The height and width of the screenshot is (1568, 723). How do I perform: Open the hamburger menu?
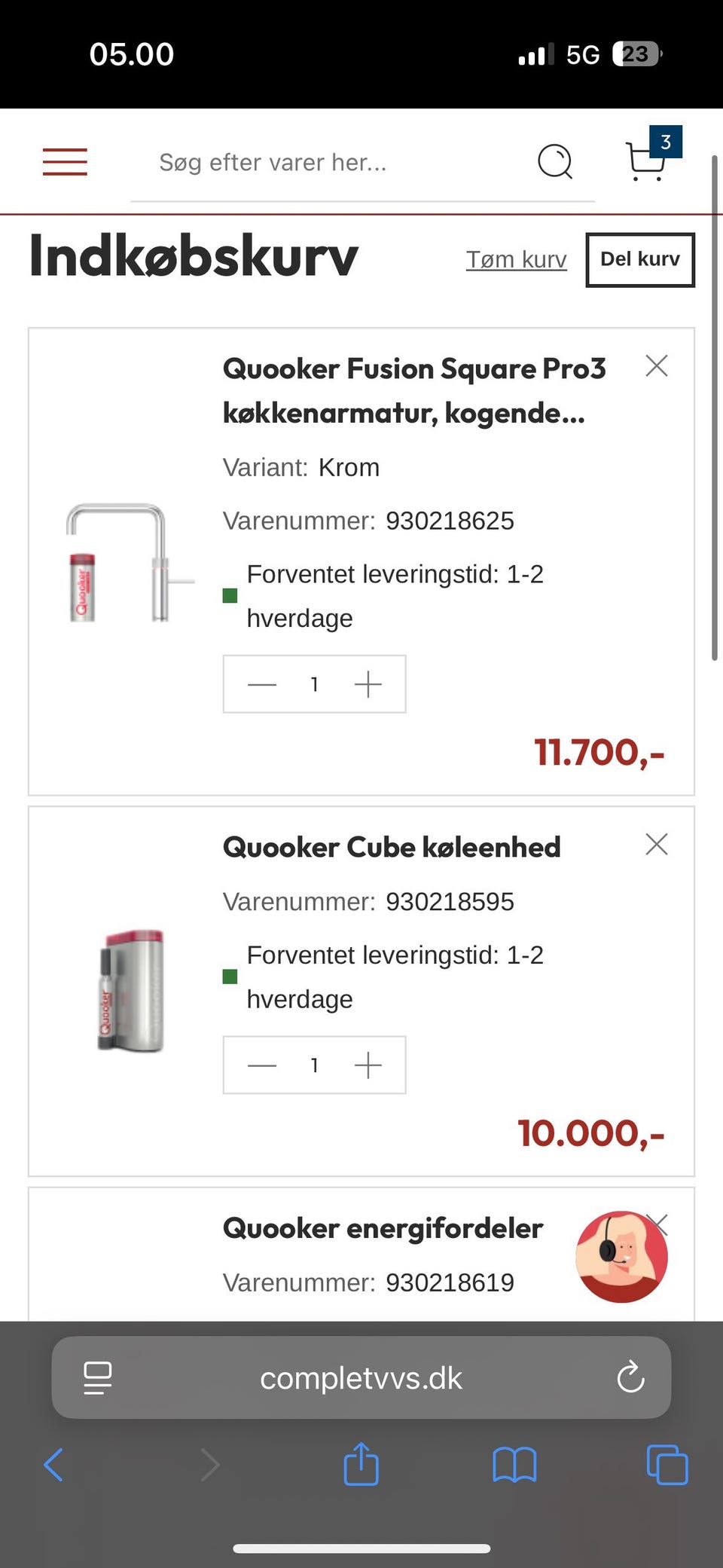[x=65, y=162]
